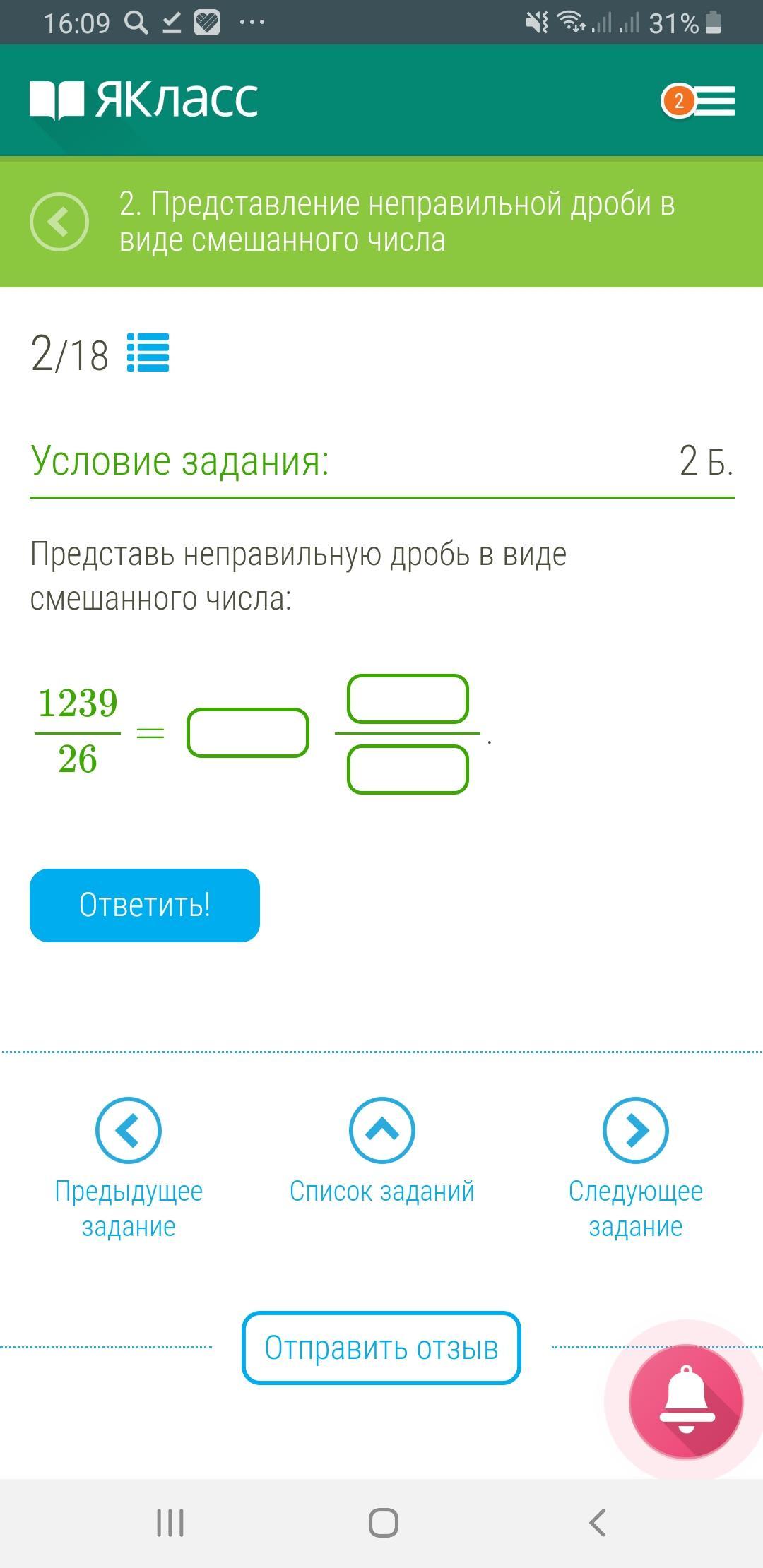Tap Отправить отзыв button
Viewport: 763px width, 1568px height.
381,1348
